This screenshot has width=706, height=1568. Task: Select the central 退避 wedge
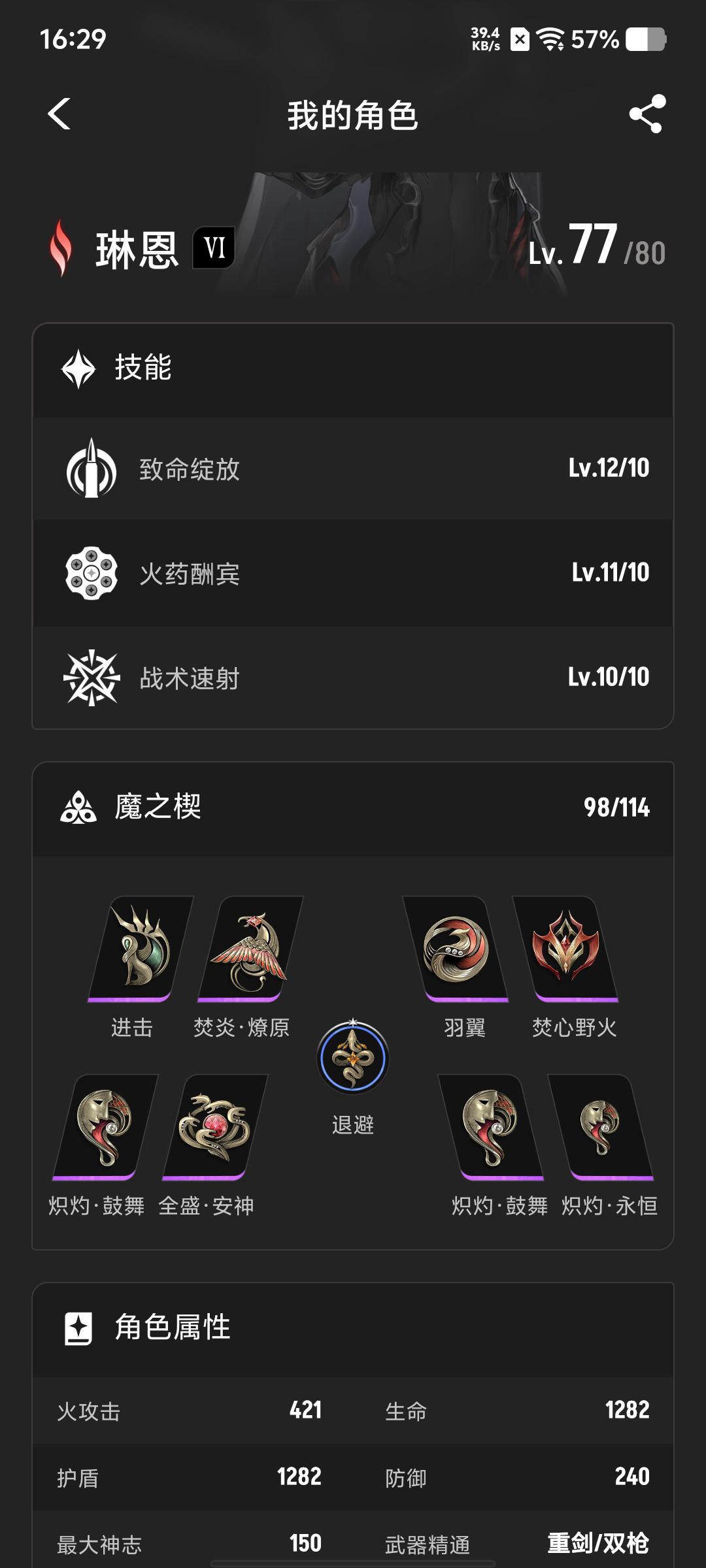click(x=353, y=1058)
